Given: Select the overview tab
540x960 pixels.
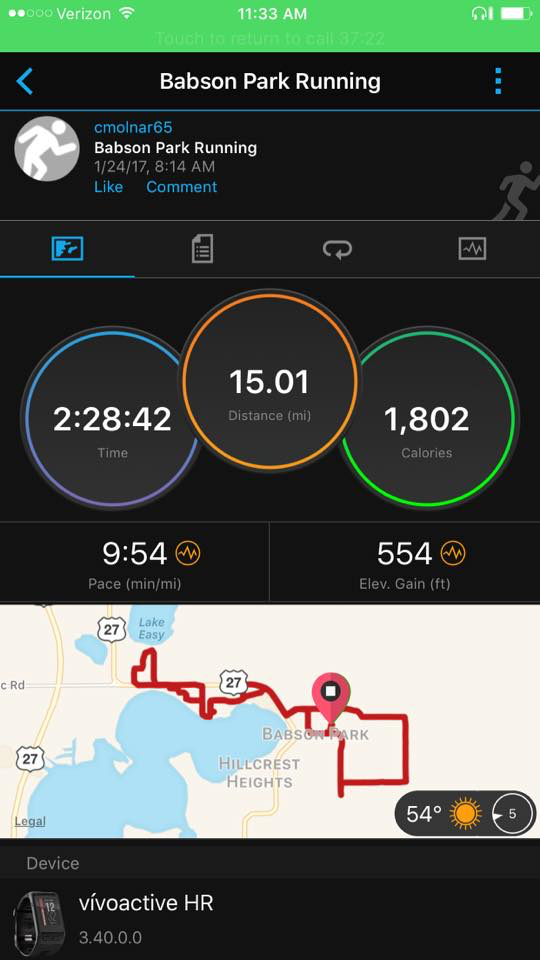Looking at the screenshot, I should 67,249.
